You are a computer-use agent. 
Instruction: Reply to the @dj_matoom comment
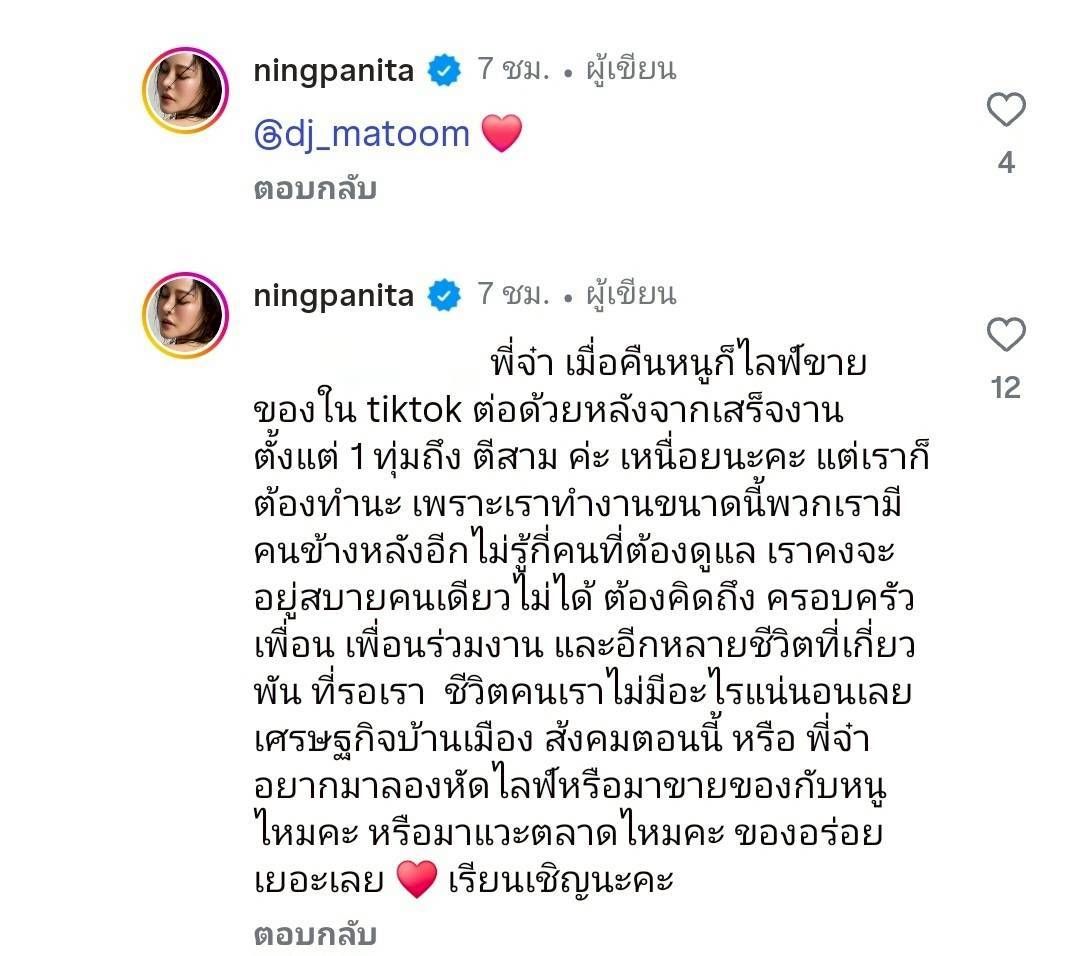tap(314, 189)
